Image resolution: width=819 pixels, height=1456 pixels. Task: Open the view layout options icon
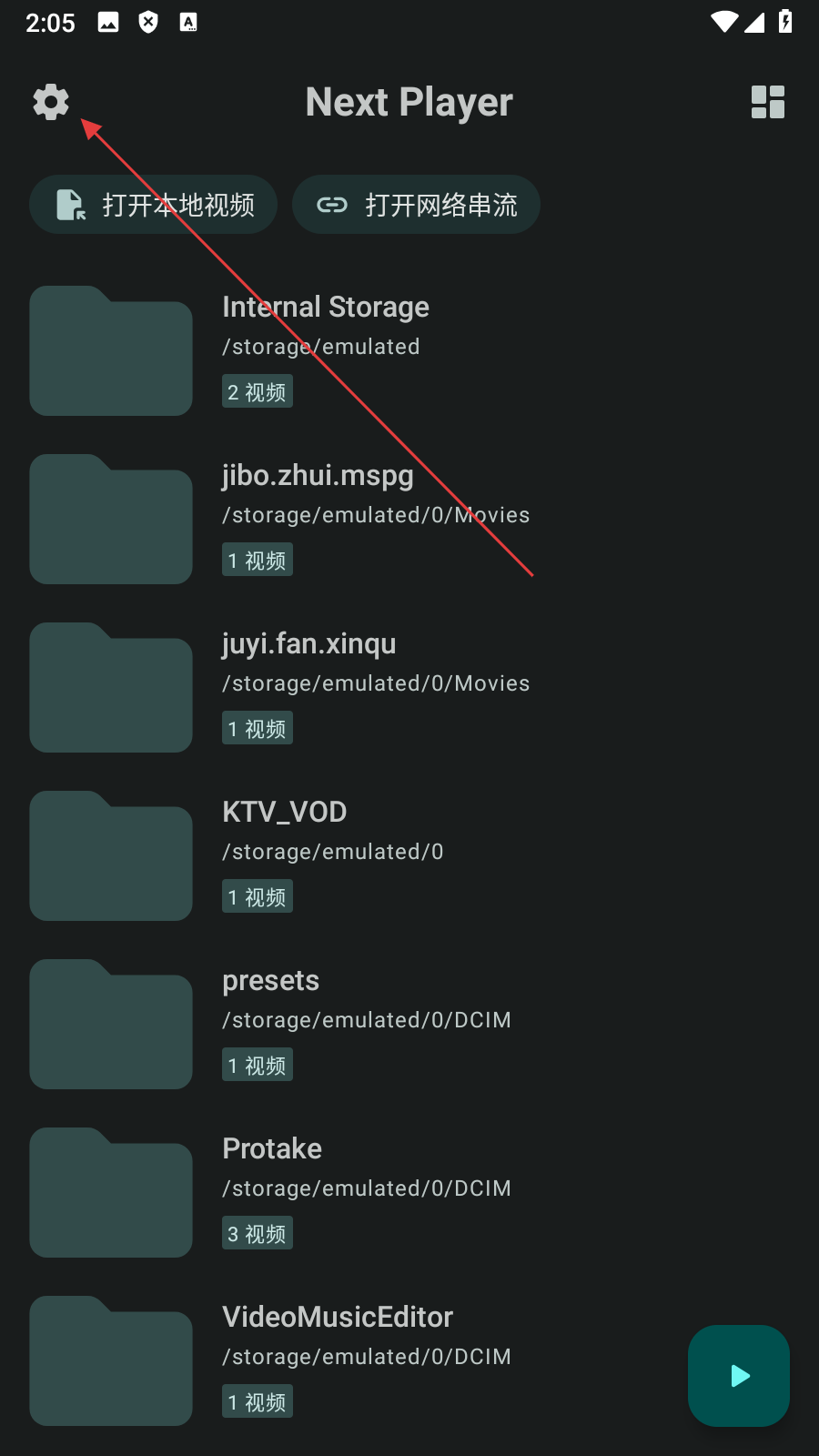[767, 102]
